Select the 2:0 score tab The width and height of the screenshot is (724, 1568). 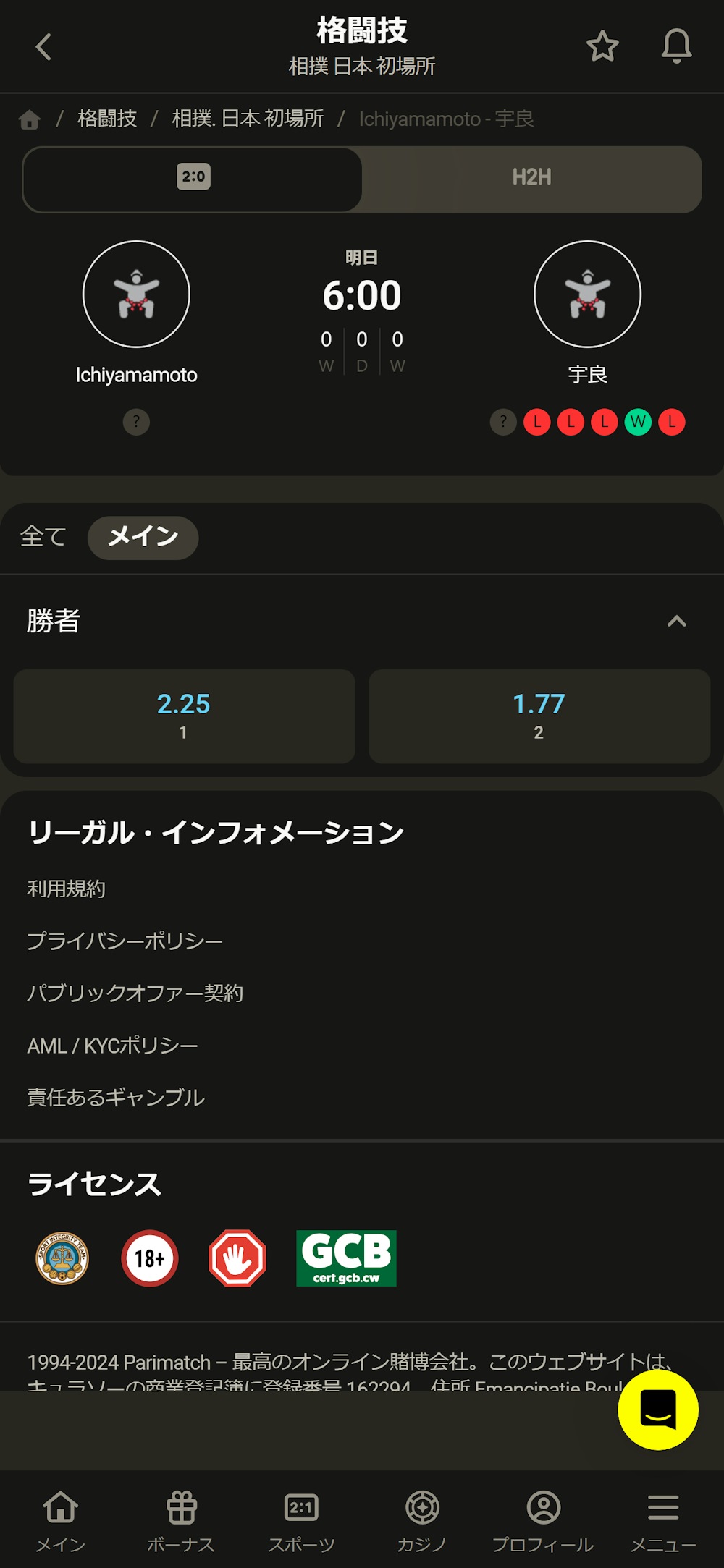click(192, 176)
